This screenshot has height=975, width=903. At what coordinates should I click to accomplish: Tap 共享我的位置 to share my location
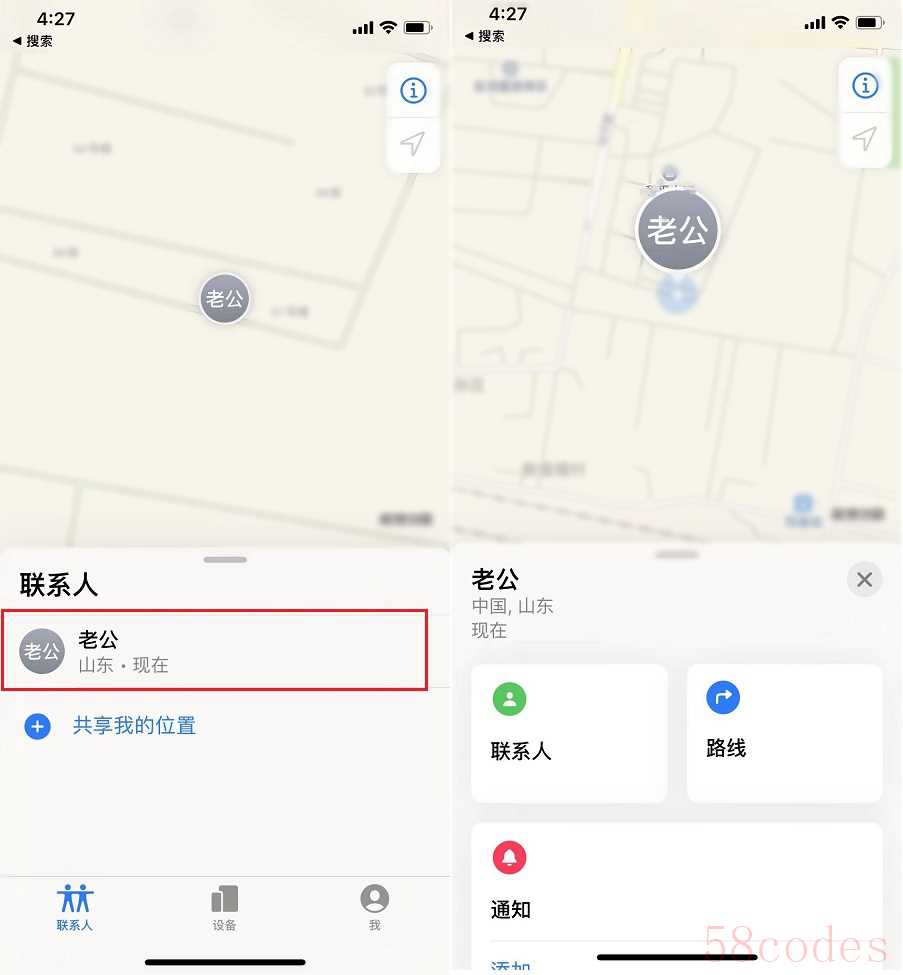[x=134, y=726]
